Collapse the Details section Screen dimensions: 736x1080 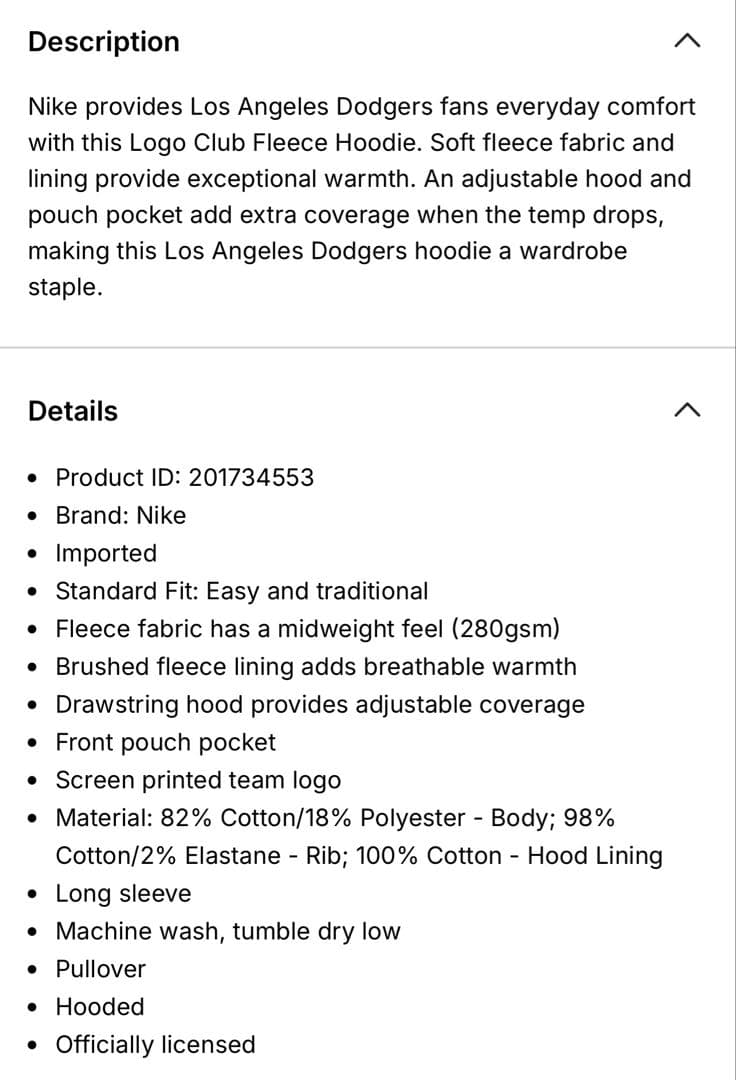tap(686, 411)
